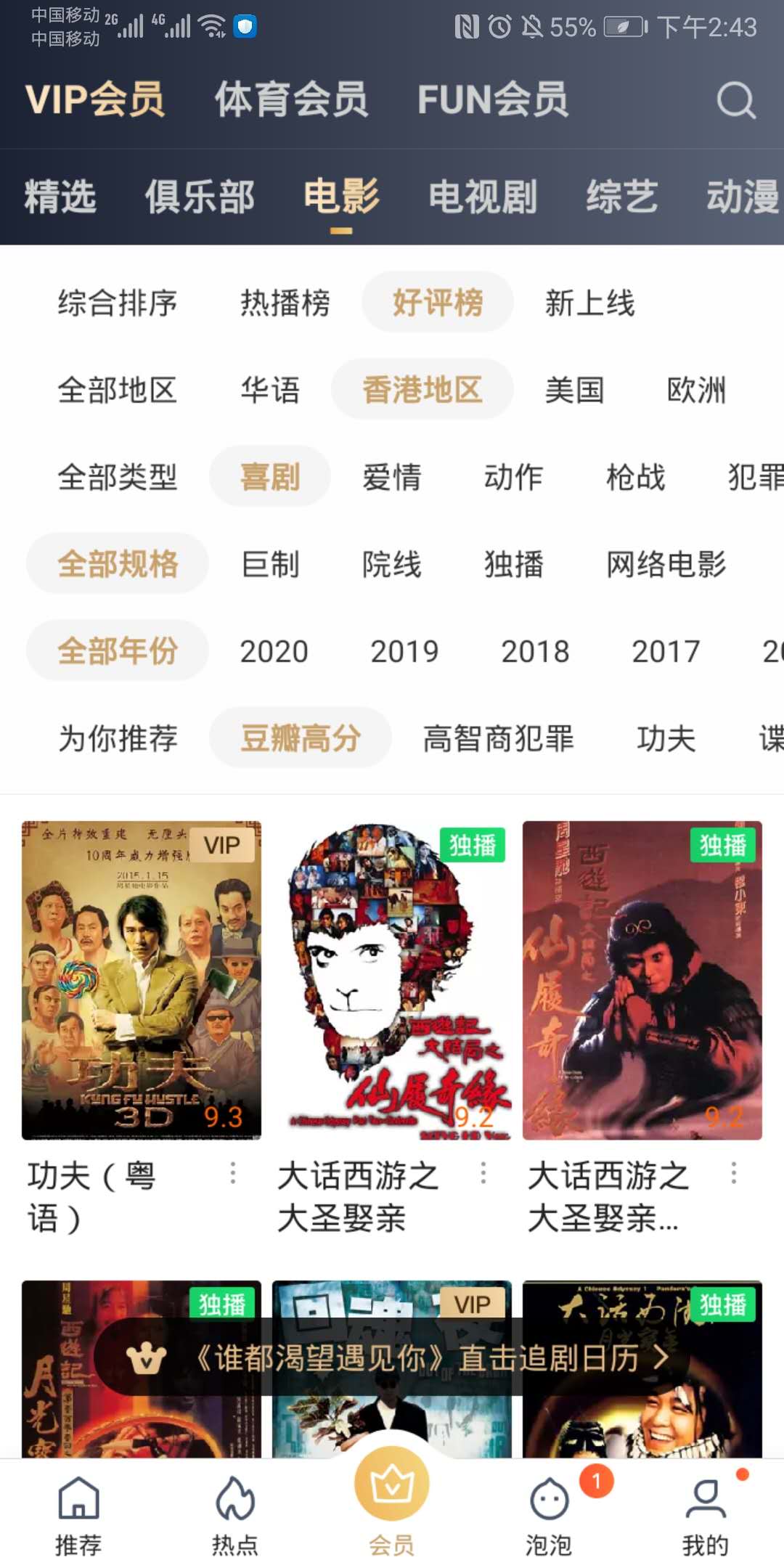Select the 综艺 category tab
The height and width of the screenshot is (1568, 784).
pyautogui.click(x=622, y=197)
